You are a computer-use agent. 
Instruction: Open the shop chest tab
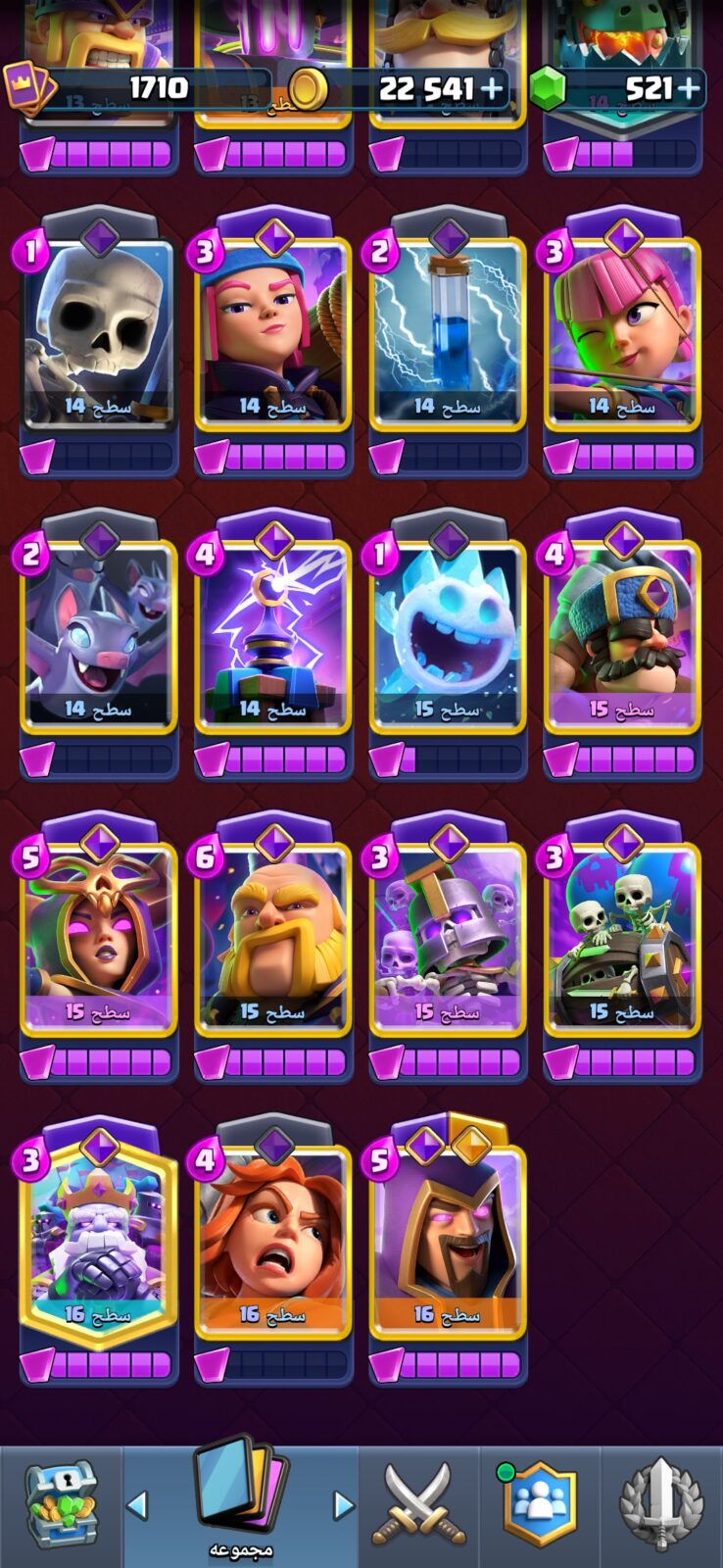61,1505
